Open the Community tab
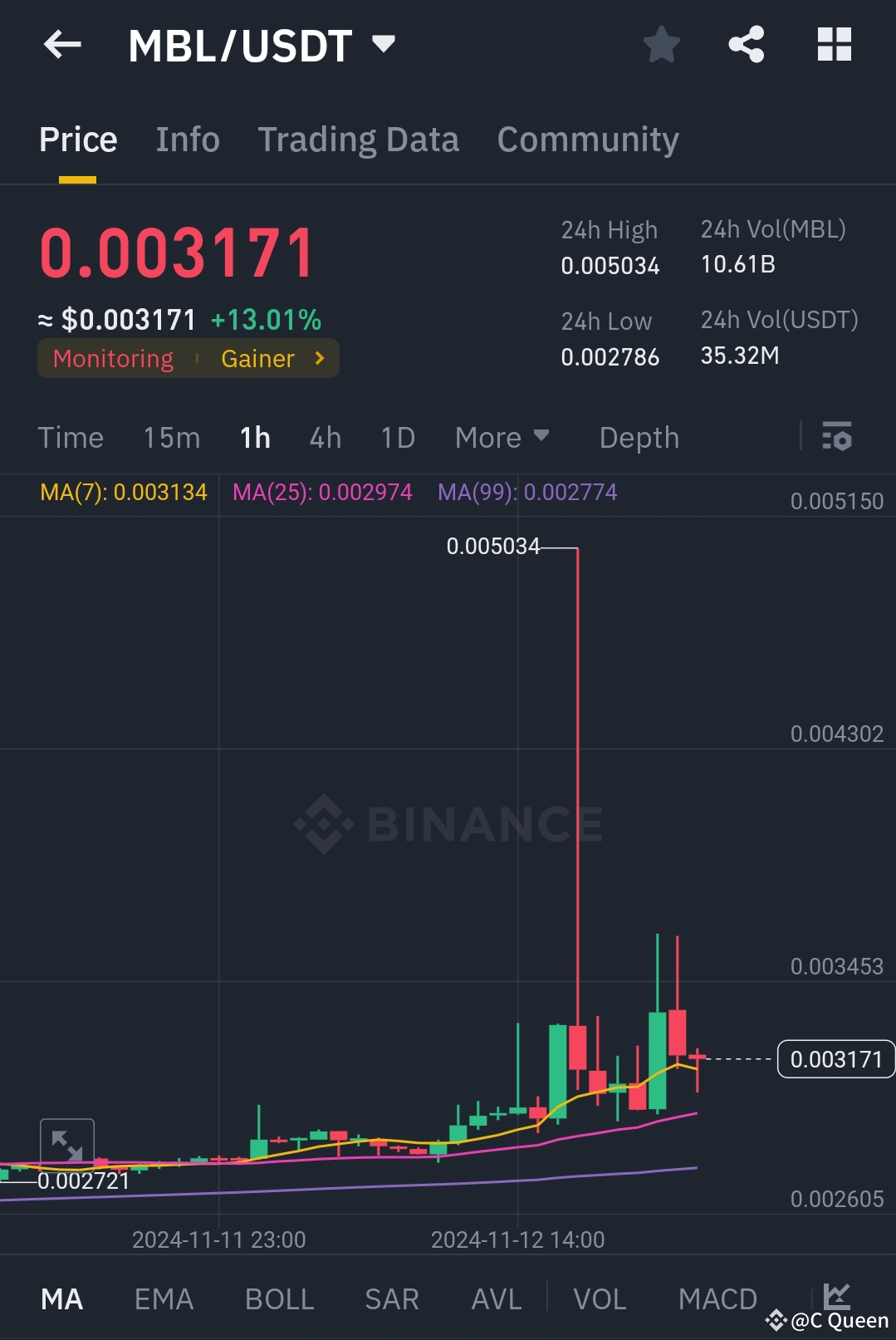The height and width of the screenshot is (1340, 896). click(587, 139)
